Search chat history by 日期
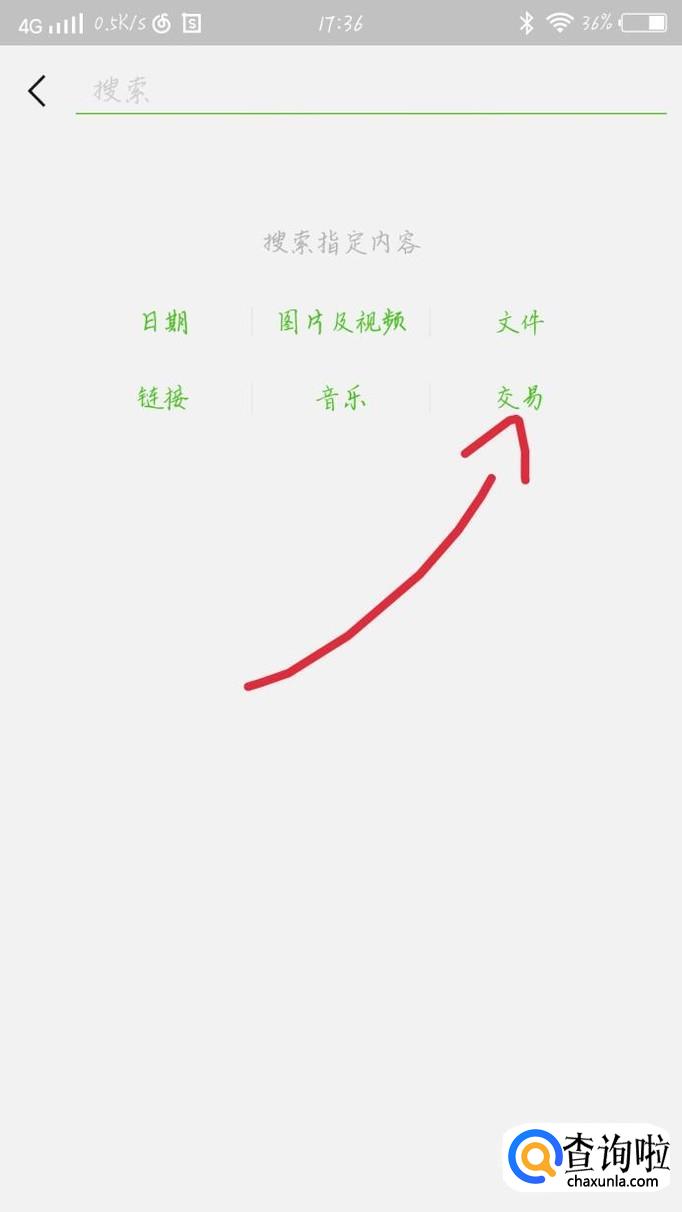 pyautogui.click(x=165, y=322)
